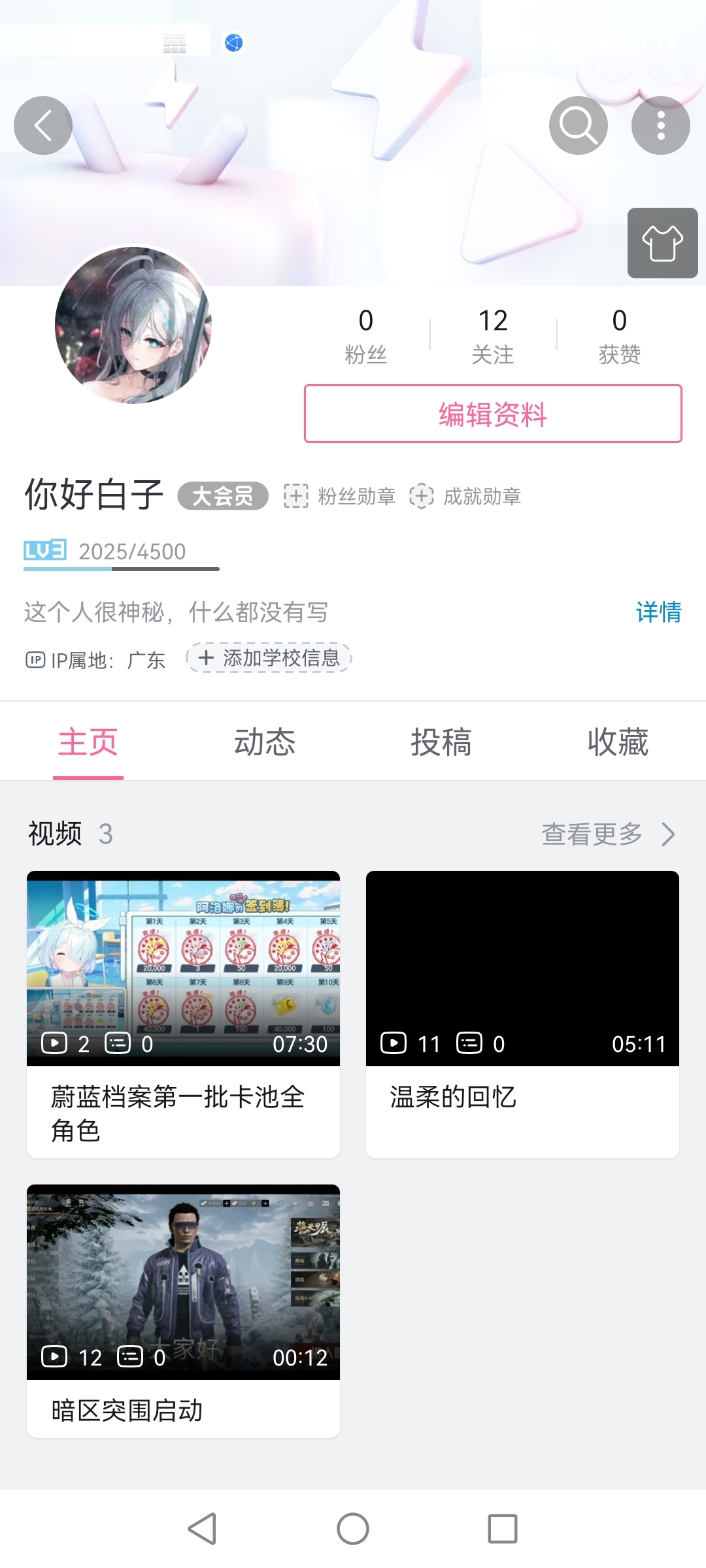This screenshot has height=1568, width=706.
Task: Open the search icon in header
Action: pyautogui.click(x=578, y=125)
